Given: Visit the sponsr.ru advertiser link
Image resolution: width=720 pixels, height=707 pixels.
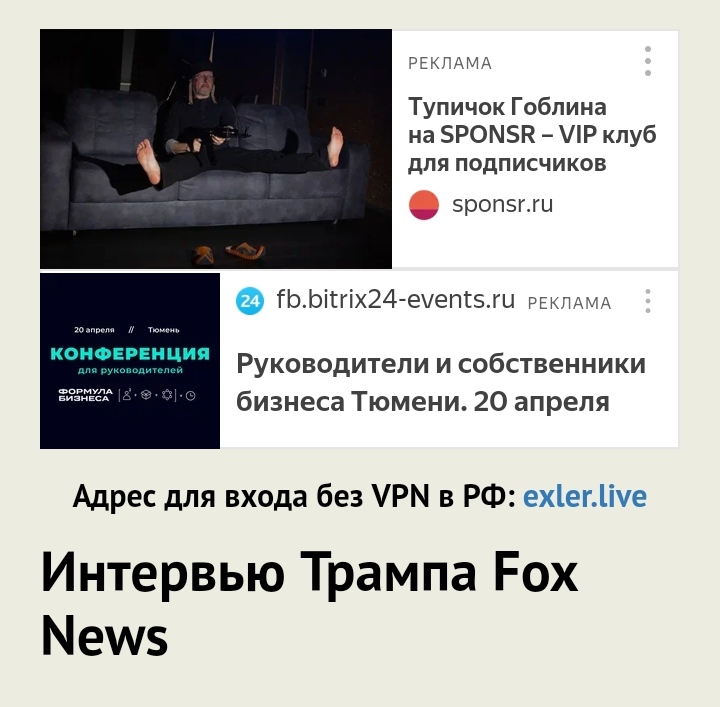Looking at the screenshot, I should coord(501,205).
